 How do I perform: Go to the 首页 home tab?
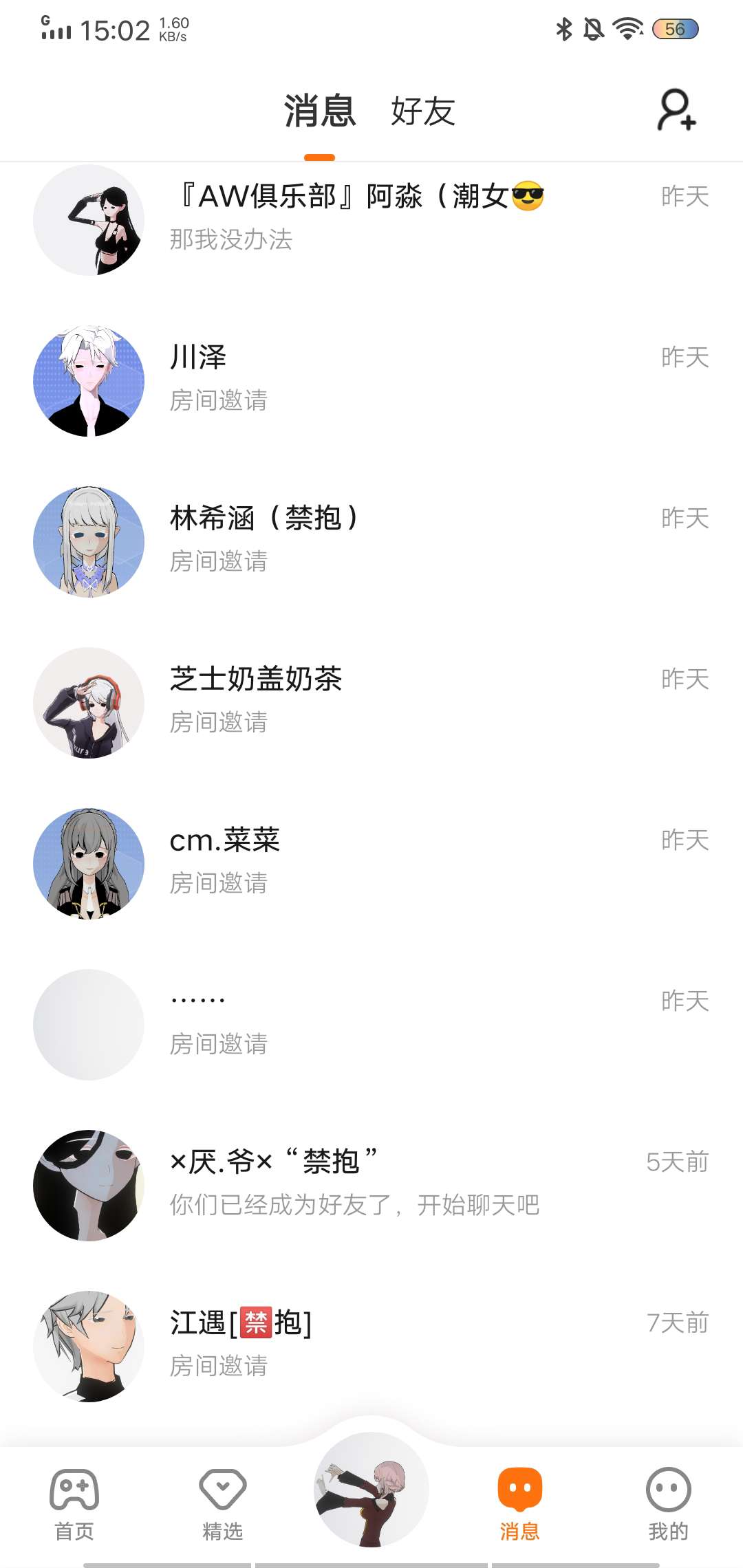[74, 1503]
